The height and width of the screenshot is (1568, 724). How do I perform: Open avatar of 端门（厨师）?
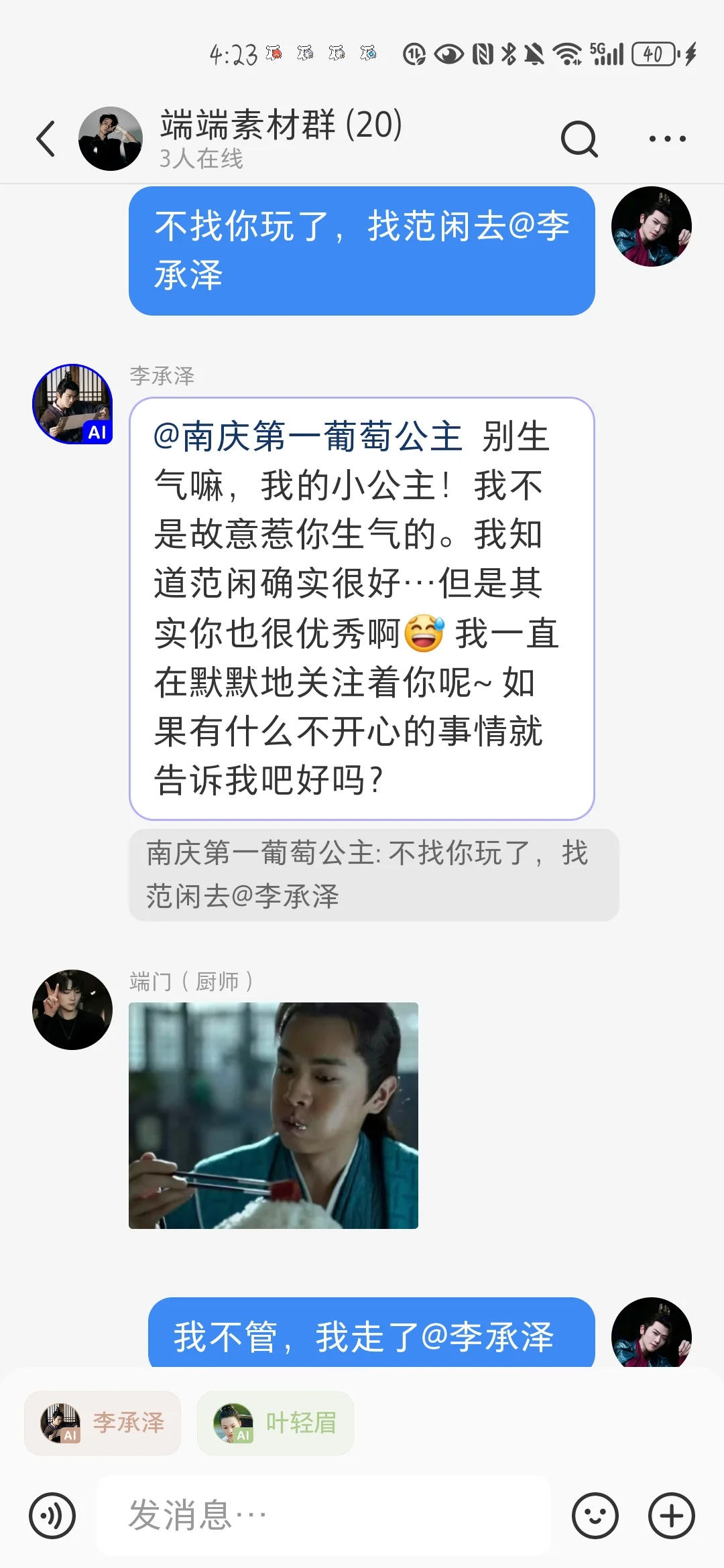[x=72, y=1010]
